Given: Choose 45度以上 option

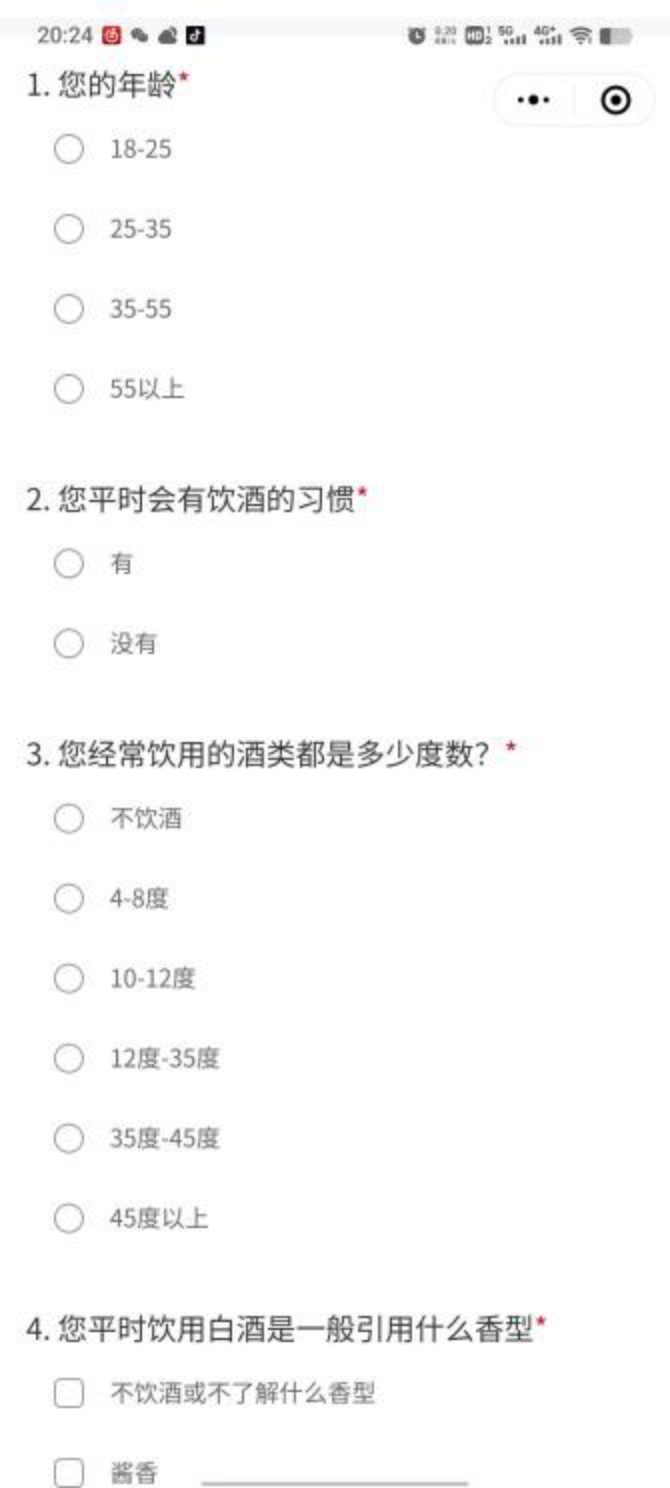Looking at the screenshot, I should click(68, 1218).
